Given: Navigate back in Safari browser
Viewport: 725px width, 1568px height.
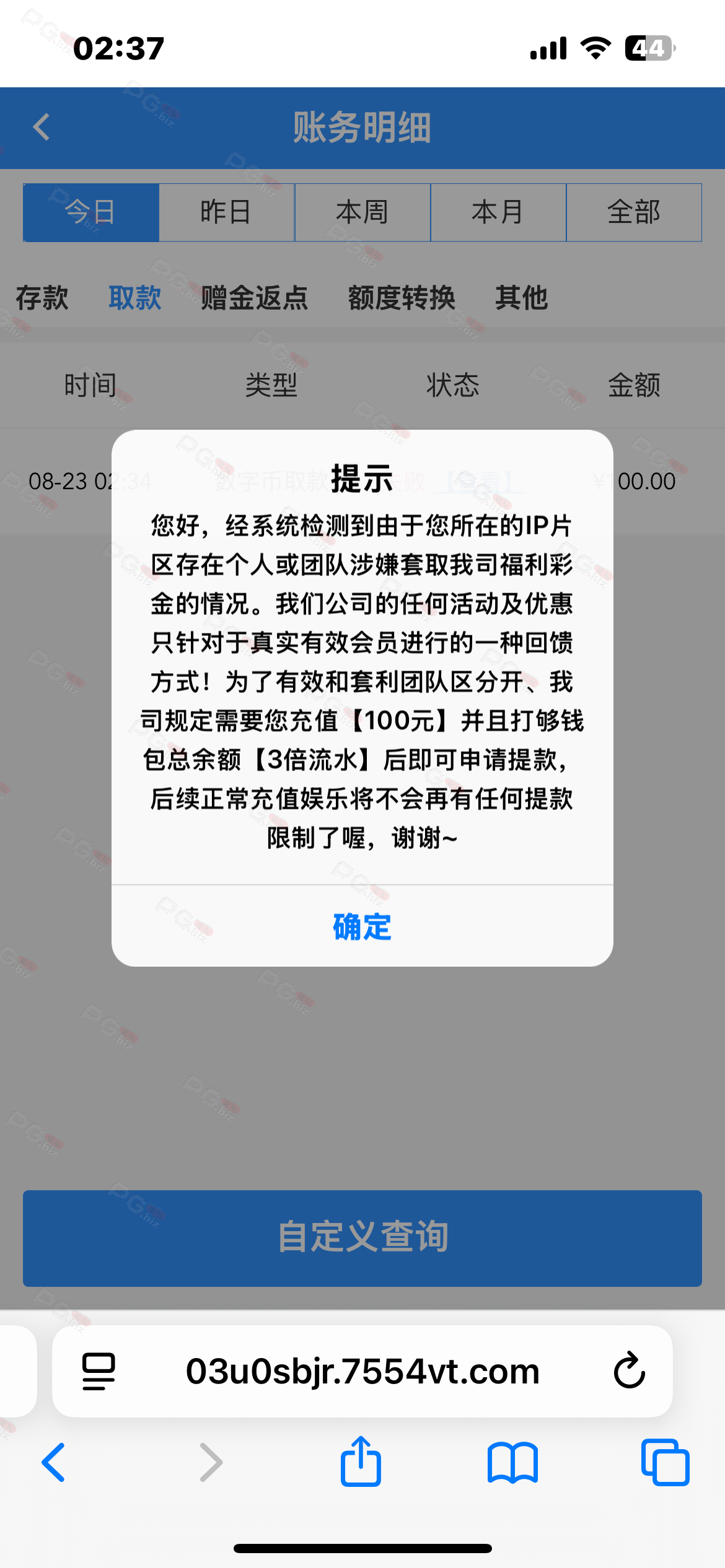Looking at the screenshot, I should (53, 1462).
